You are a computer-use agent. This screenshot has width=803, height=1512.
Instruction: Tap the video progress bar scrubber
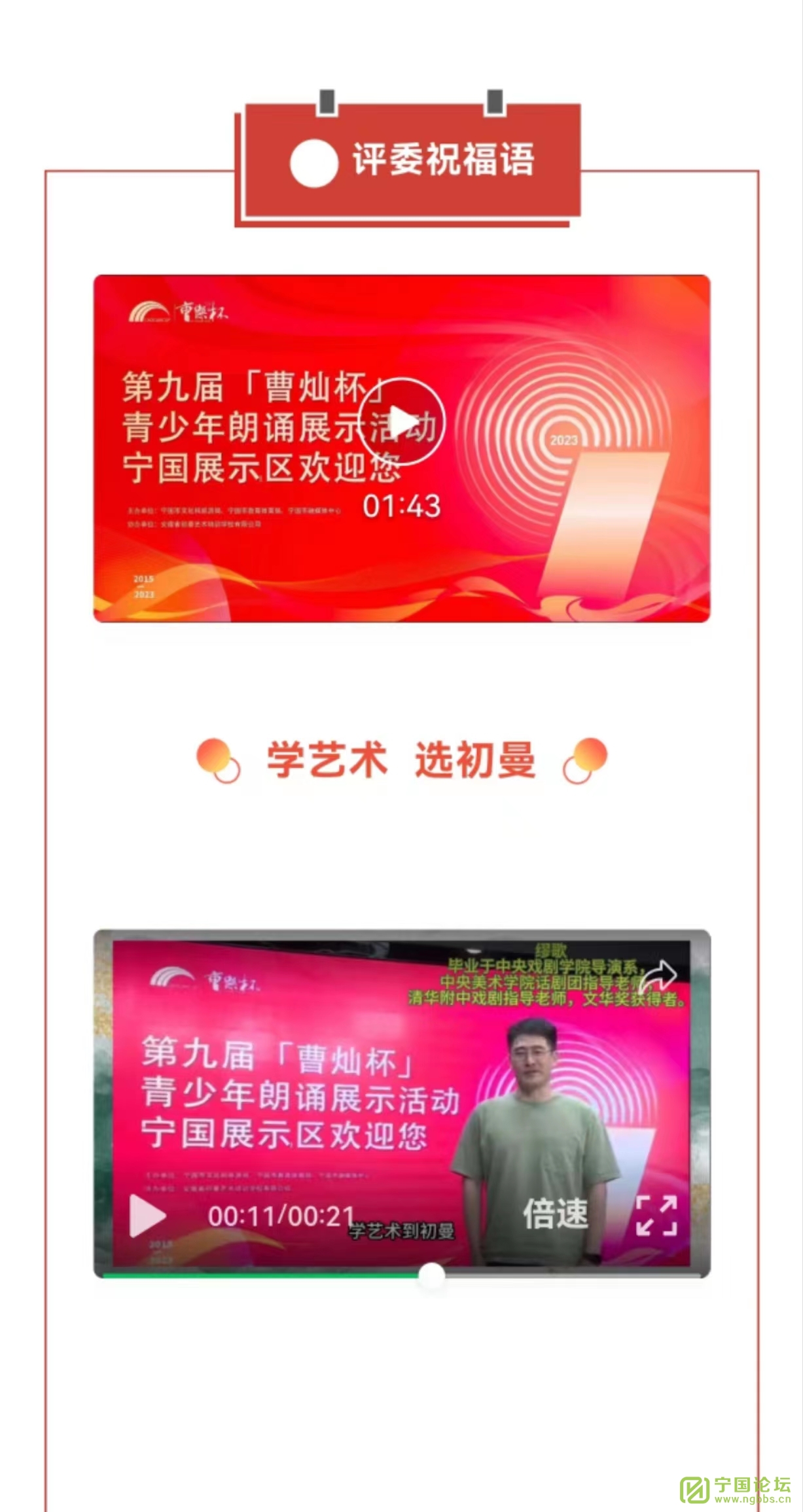431,1274
